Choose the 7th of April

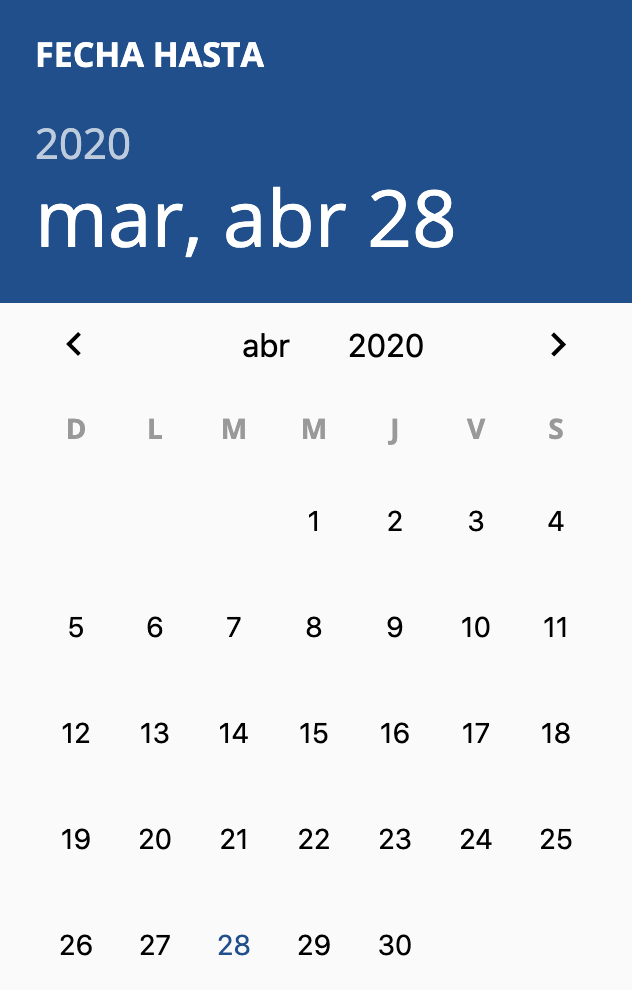point(234,627)
